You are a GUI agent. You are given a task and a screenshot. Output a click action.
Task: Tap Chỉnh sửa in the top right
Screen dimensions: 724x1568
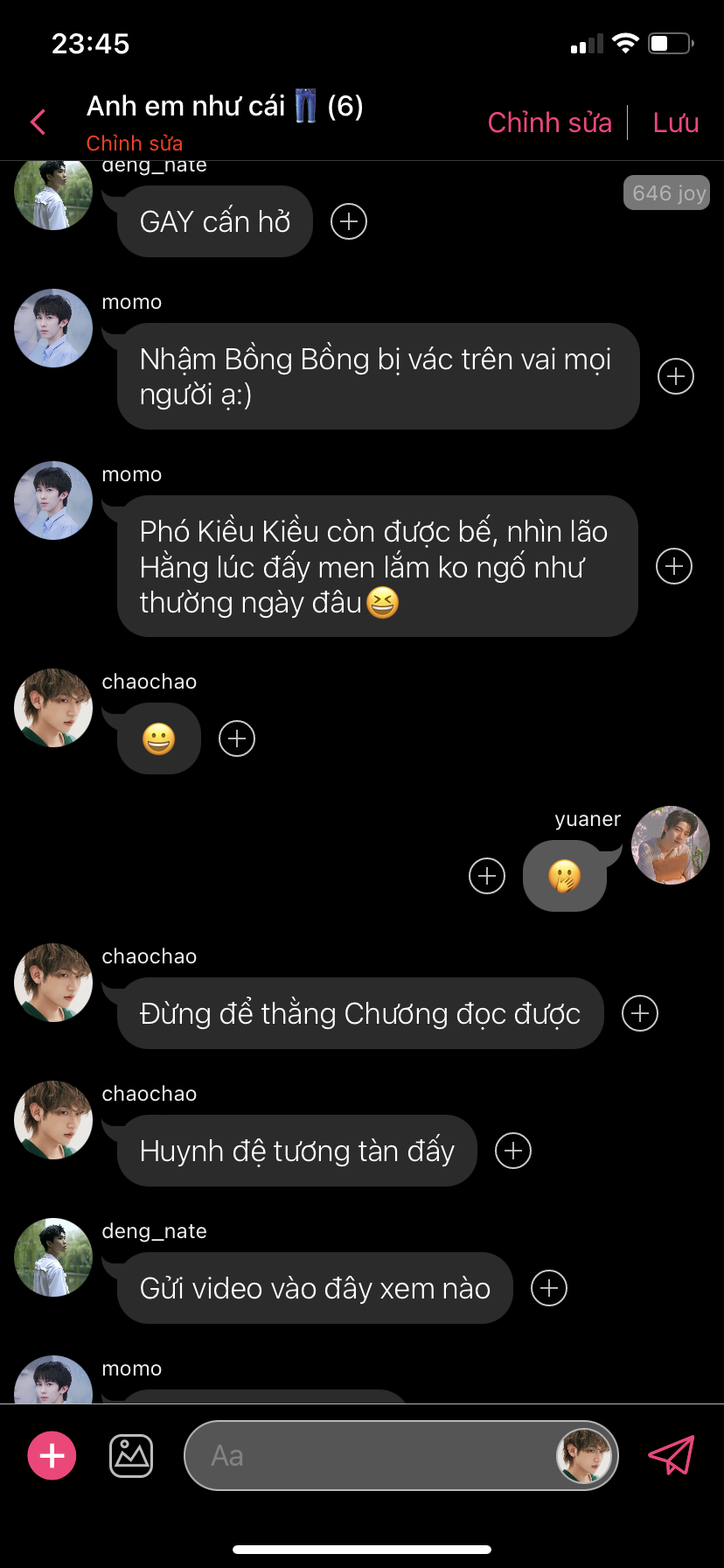[x=549, y=122]
